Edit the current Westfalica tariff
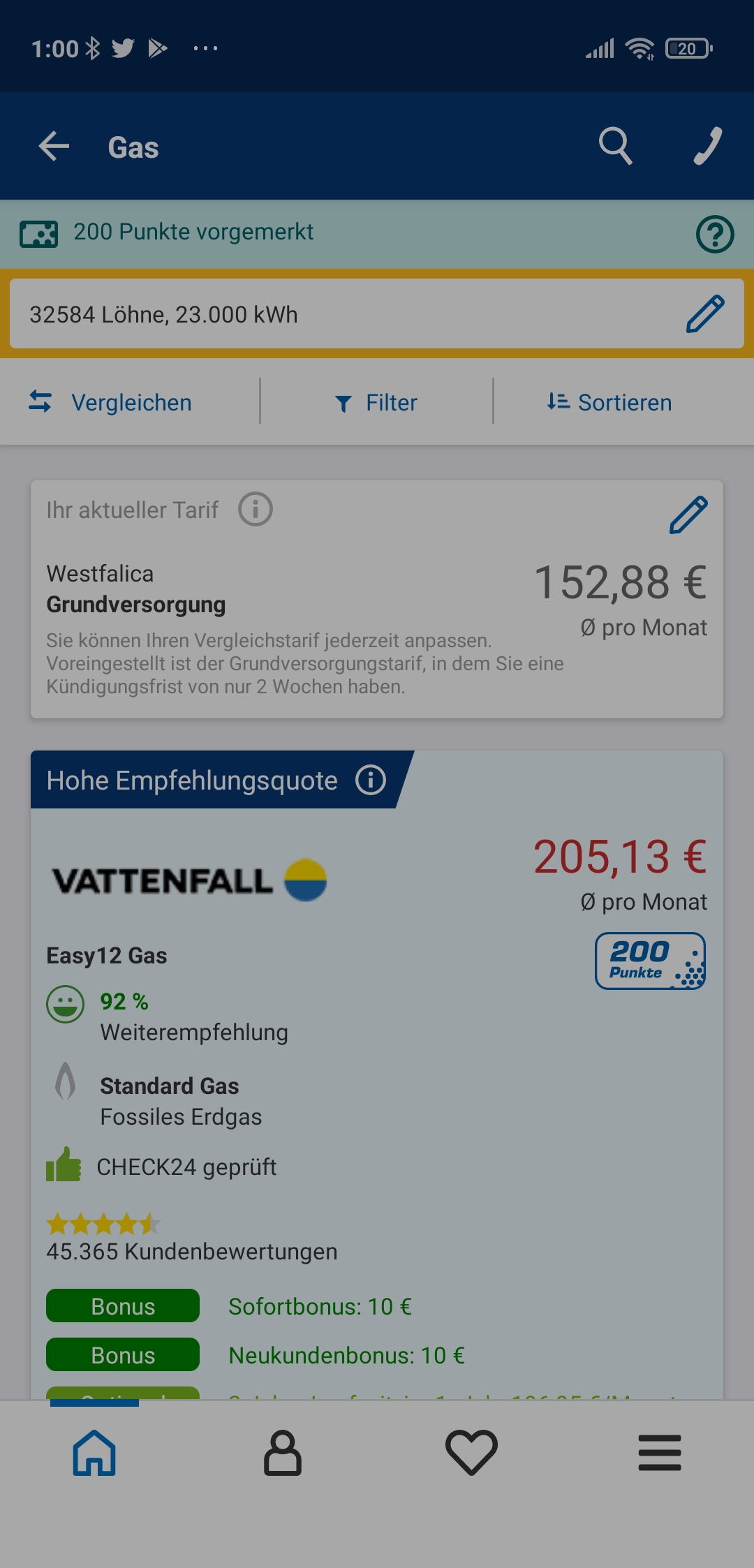Screen dimensions: 754x1568 point(688,515)
